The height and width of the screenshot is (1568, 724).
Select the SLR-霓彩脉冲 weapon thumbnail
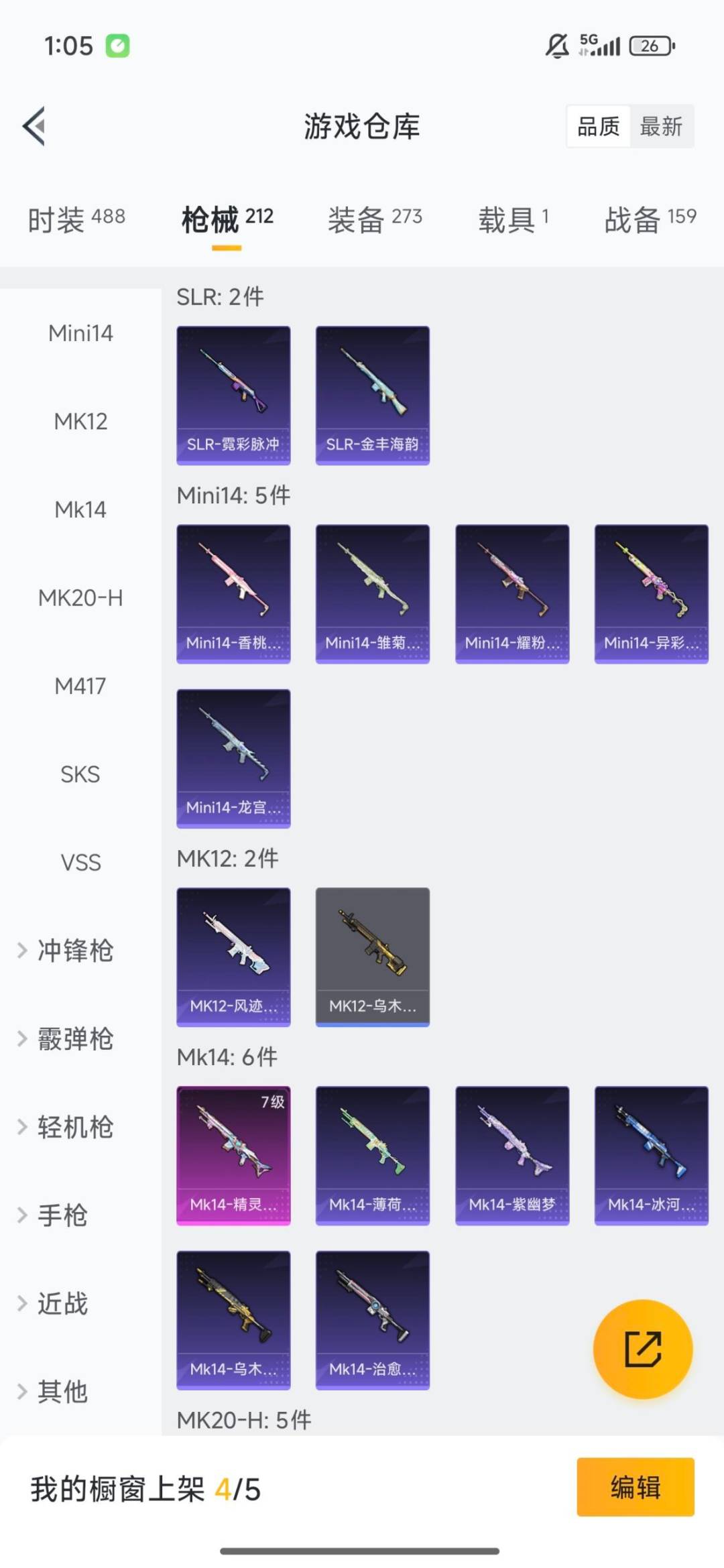(x=233, y=394)
